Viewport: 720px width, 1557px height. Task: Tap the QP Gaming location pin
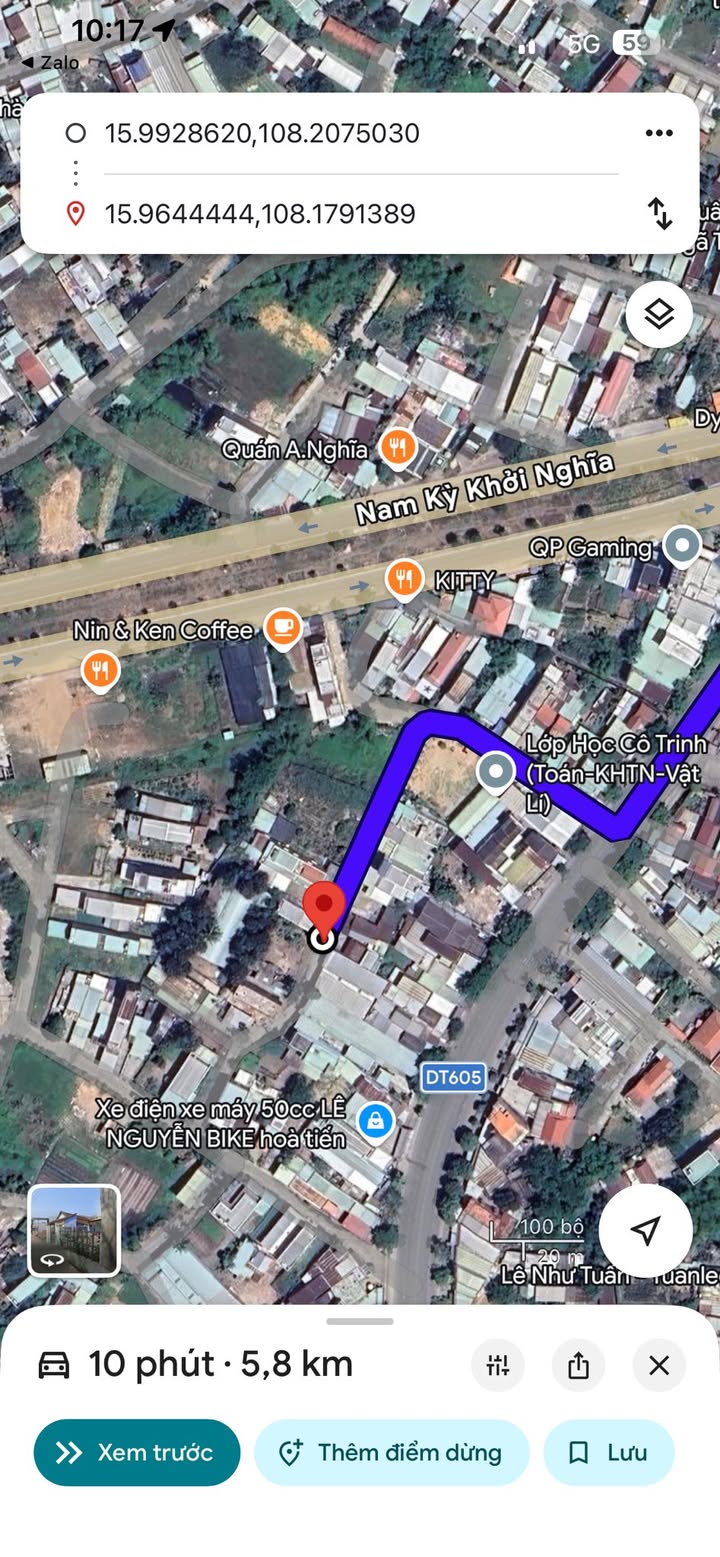[683, 546]
